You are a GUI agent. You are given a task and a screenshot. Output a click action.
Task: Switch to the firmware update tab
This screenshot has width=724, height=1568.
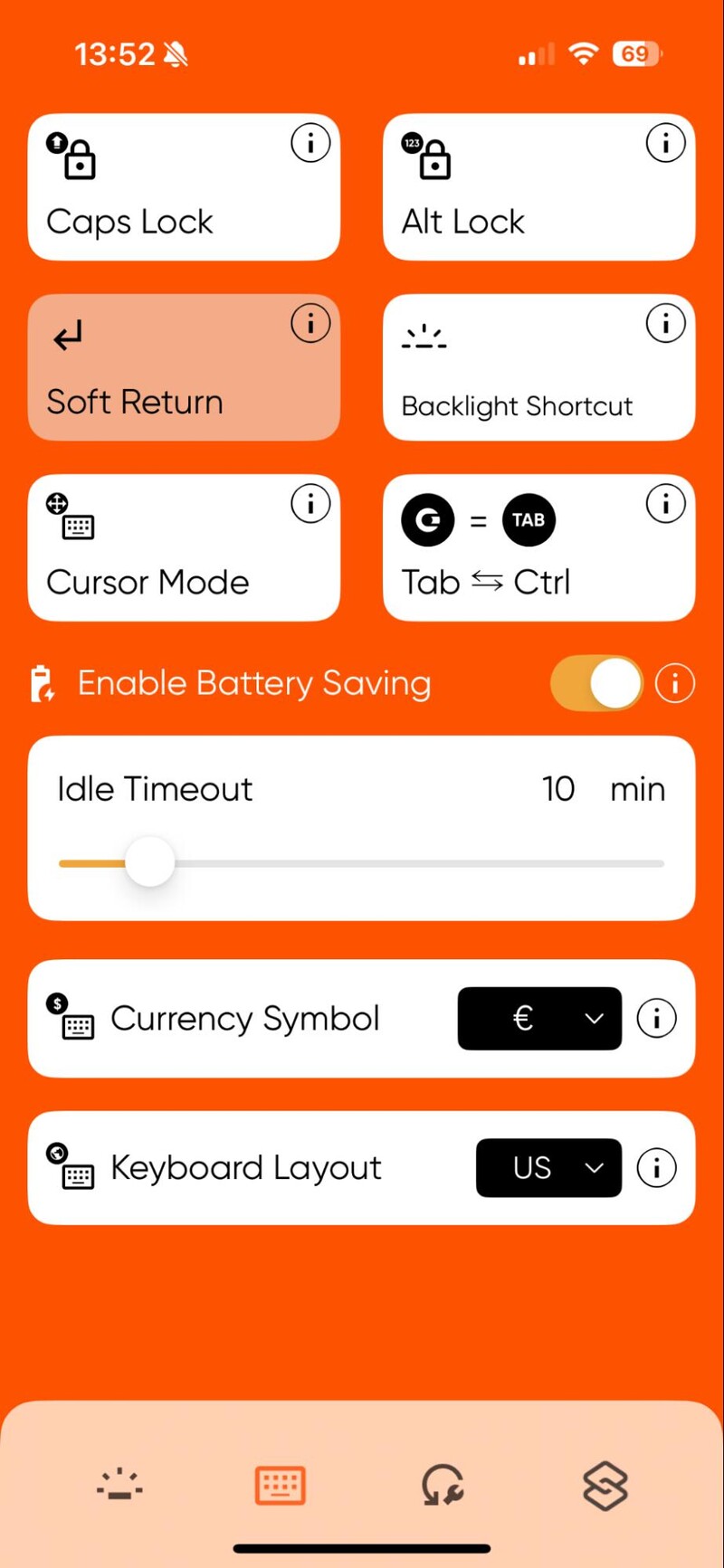[443, 1487]
